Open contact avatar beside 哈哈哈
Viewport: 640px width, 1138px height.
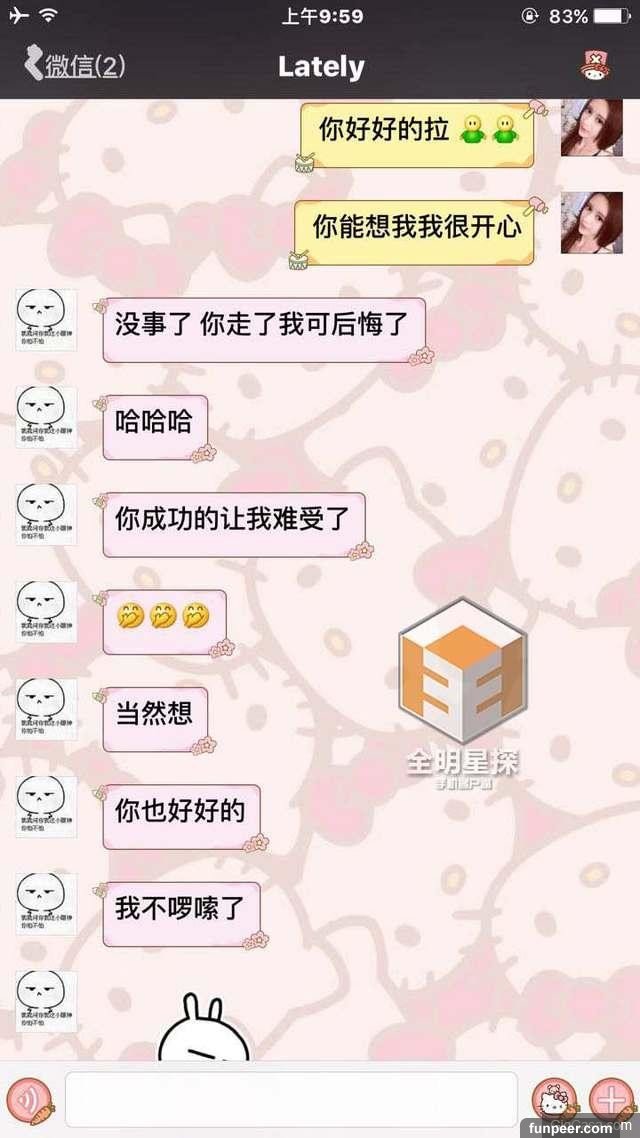tap(46, 417)
